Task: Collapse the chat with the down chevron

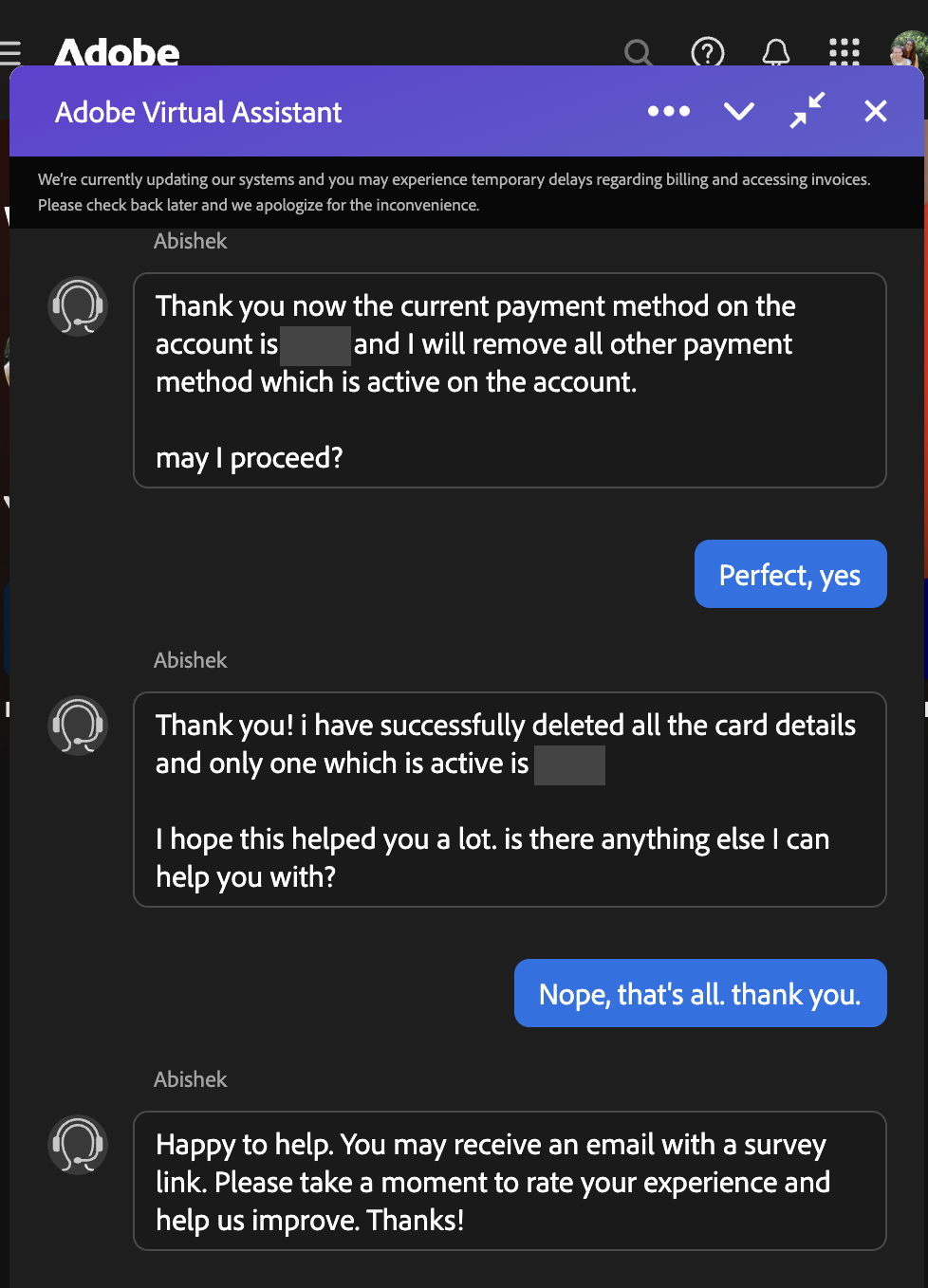Action: point(738,112)
